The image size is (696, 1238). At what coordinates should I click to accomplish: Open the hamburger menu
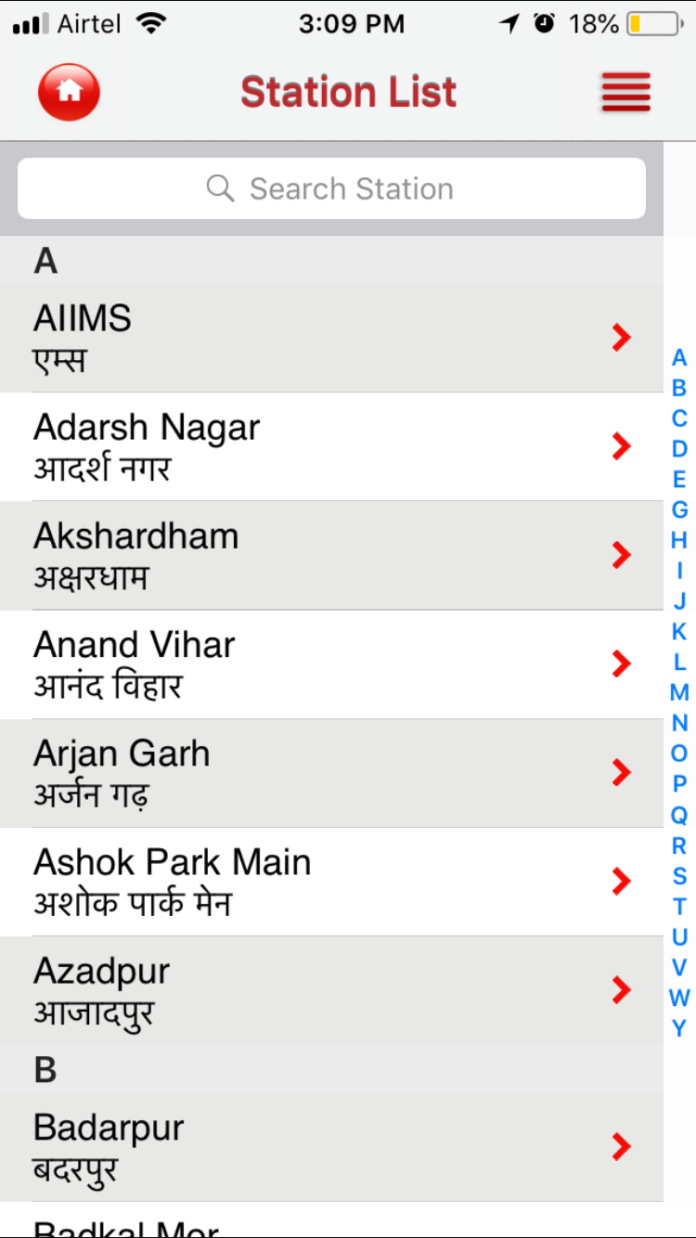(626, 92)
